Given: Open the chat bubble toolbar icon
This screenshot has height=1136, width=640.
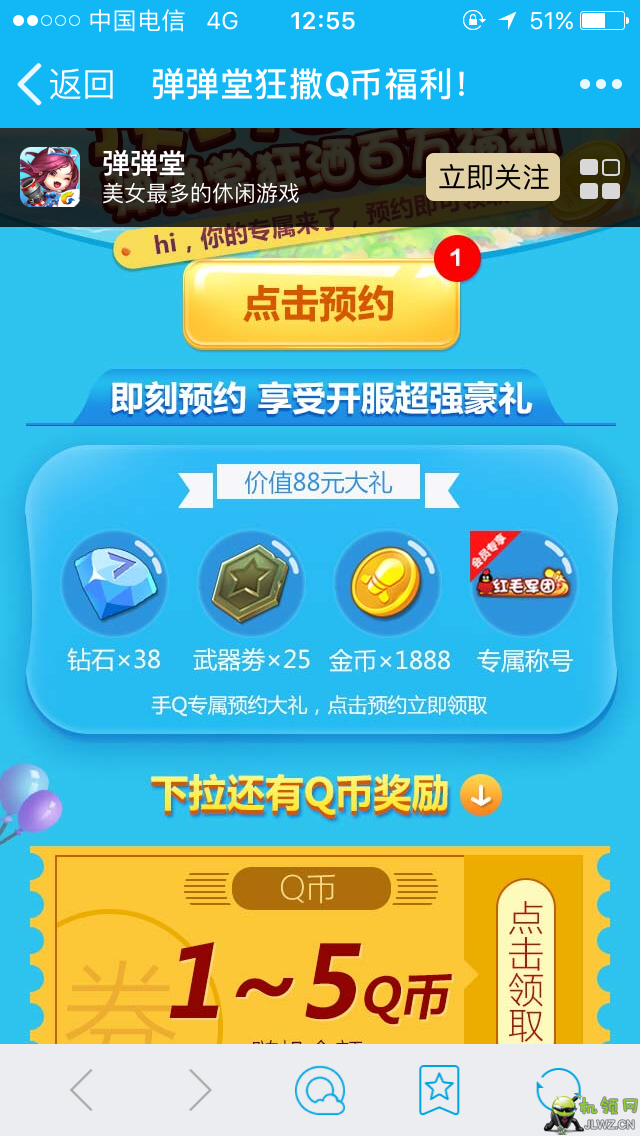Looking at the screenshot, I should 320,1089.
